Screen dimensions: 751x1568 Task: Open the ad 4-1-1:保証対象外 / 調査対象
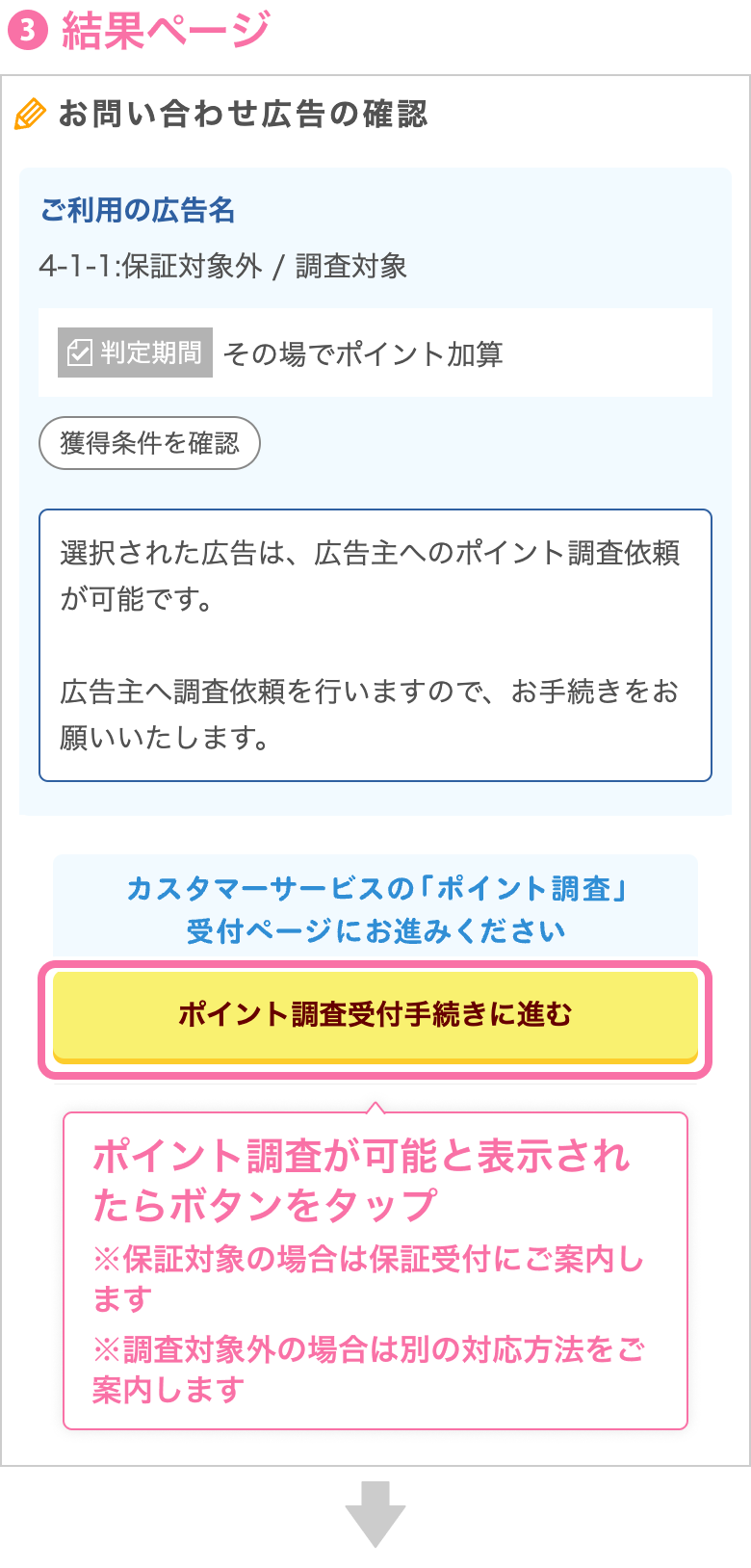pos(221,264)
